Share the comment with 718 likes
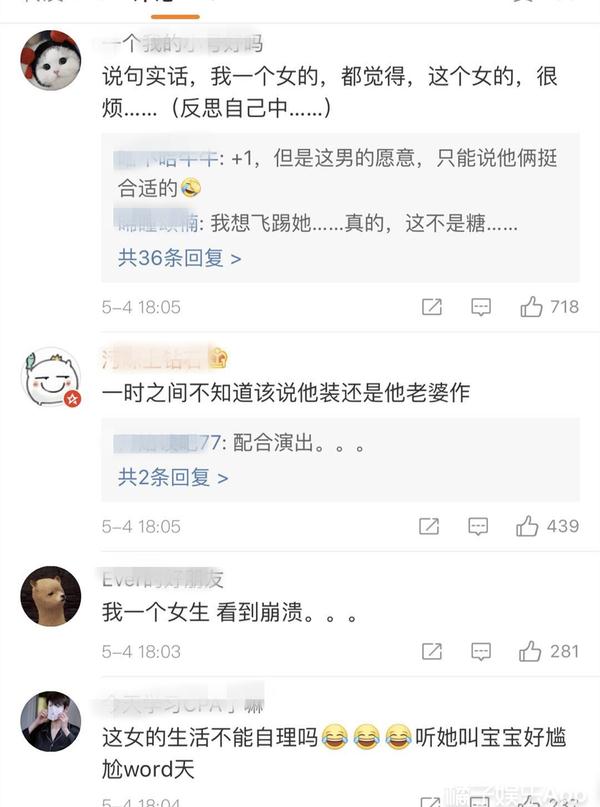 point(432,307)
